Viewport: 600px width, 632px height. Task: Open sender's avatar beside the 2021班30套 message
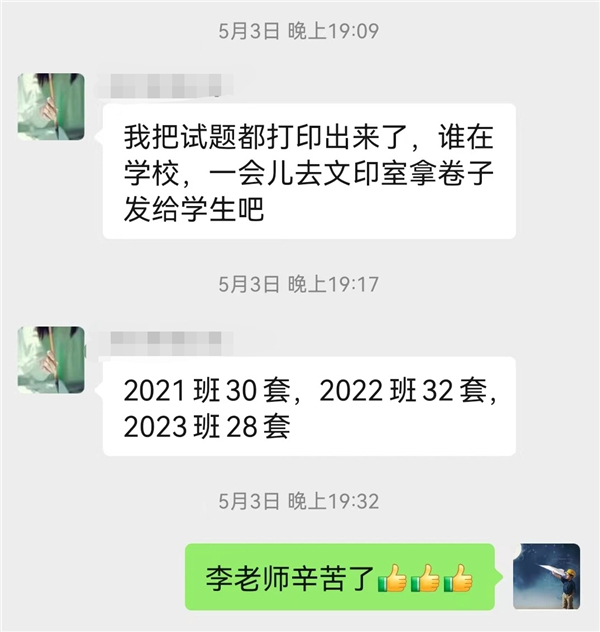(x=51, y=359)
